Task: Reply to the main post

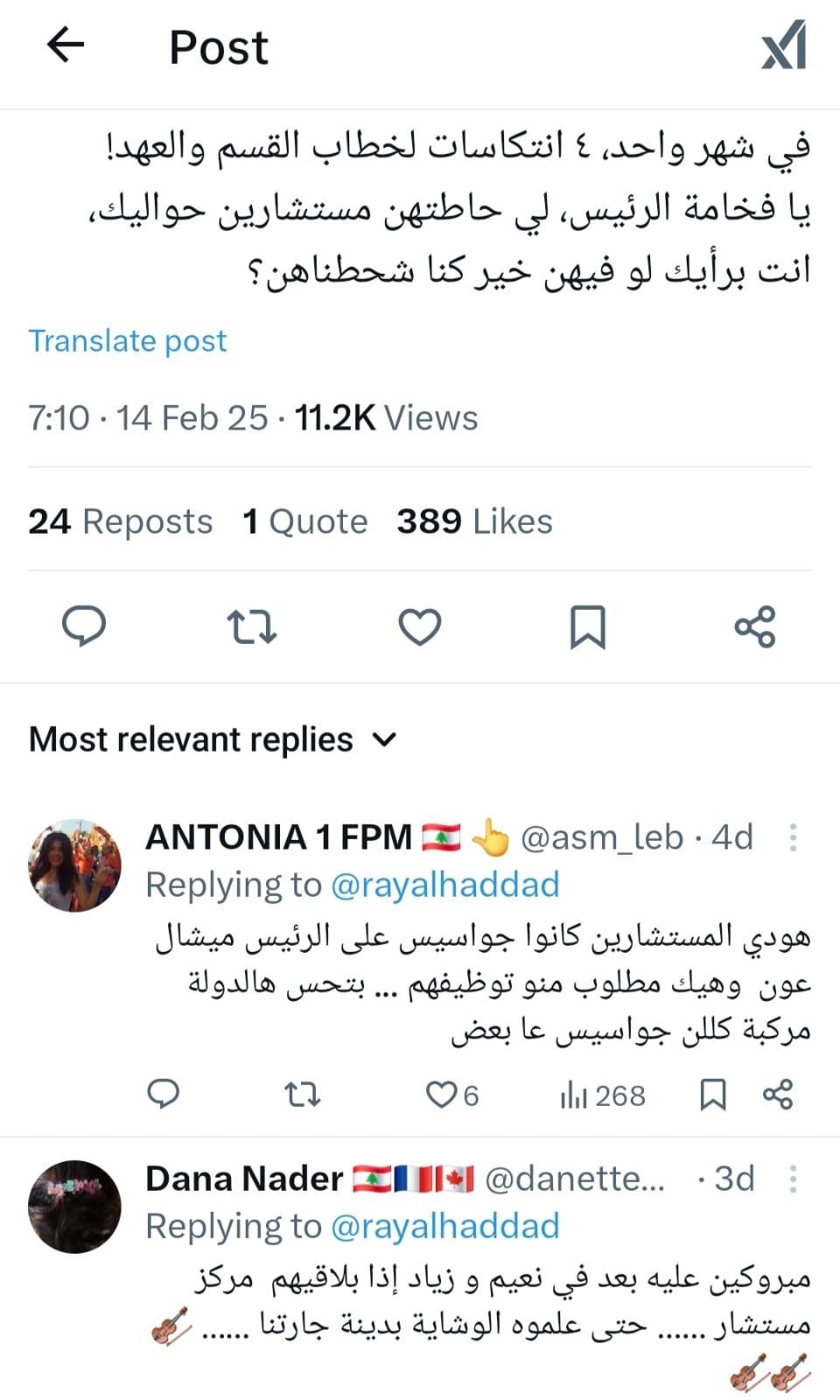Action: click(x=86, y=625)
